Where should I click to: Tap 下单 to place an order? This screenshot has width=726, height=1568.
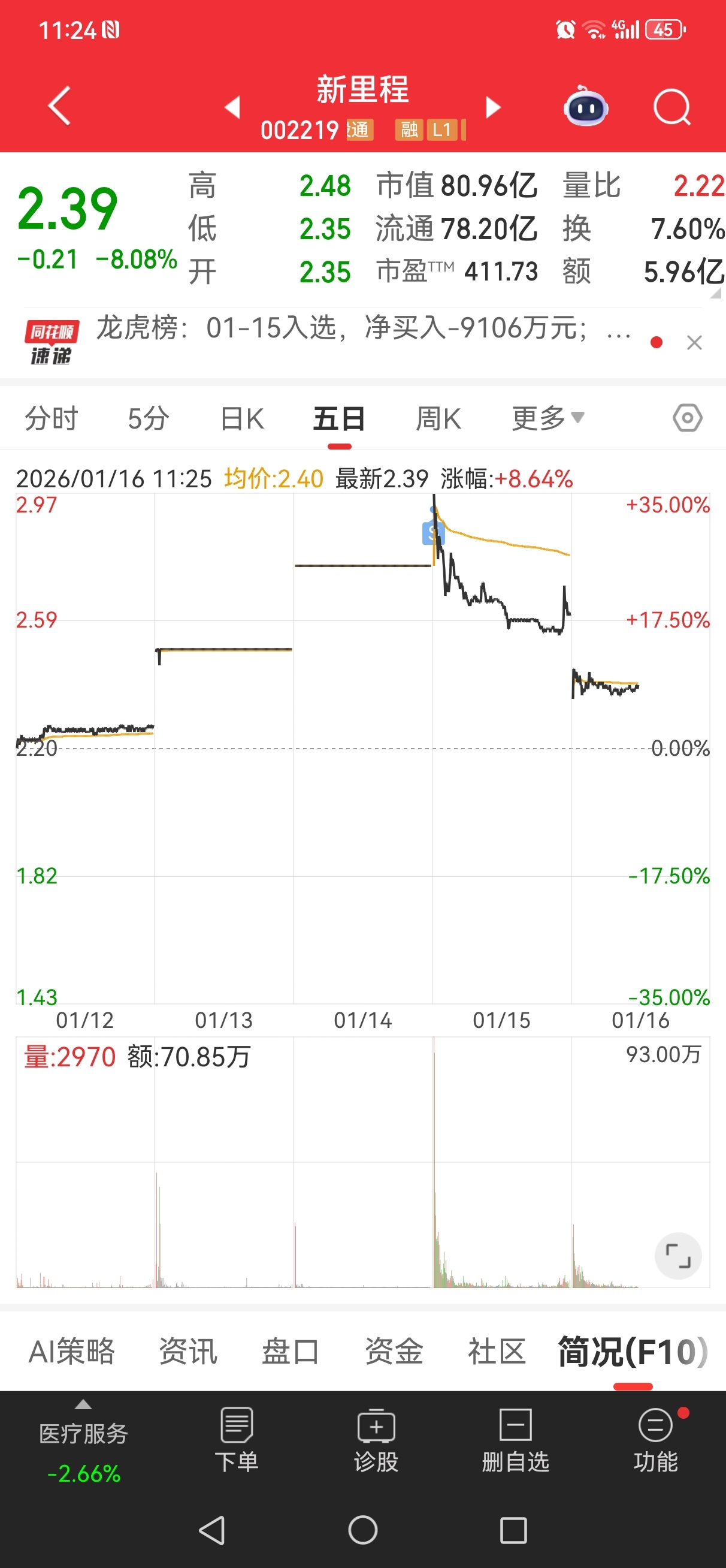(236, 1440)
